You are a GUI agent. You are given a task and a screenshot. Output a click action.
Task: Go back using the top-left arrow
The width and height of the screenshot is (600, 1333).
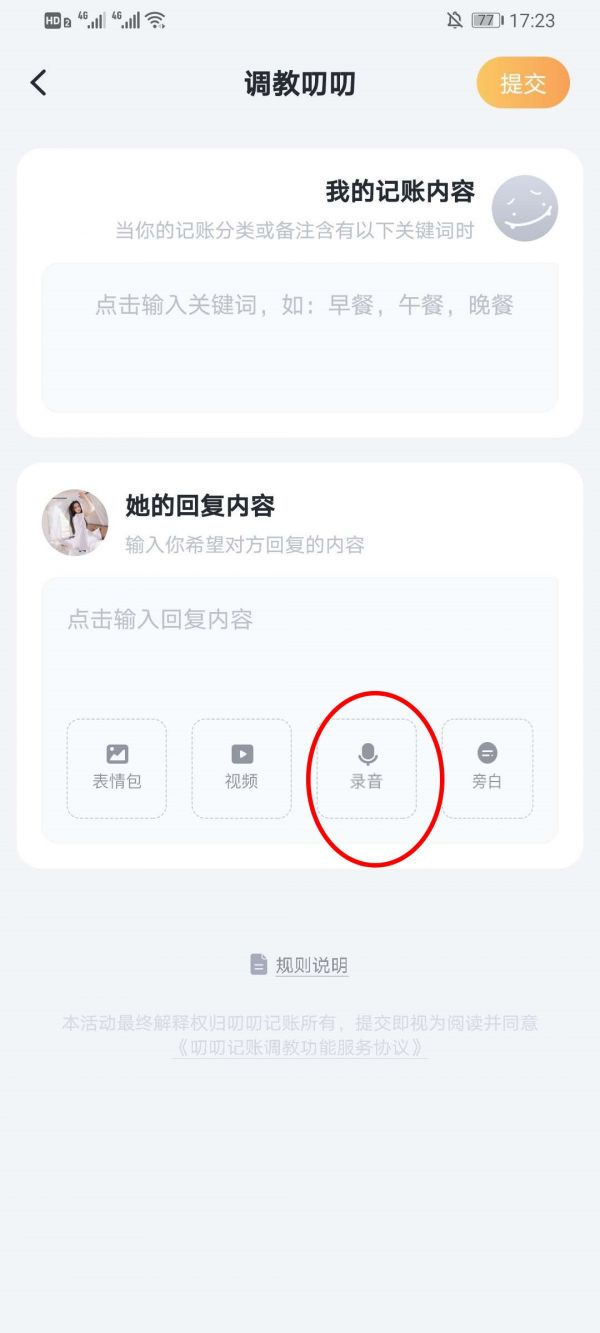click(x=39, y=83)
